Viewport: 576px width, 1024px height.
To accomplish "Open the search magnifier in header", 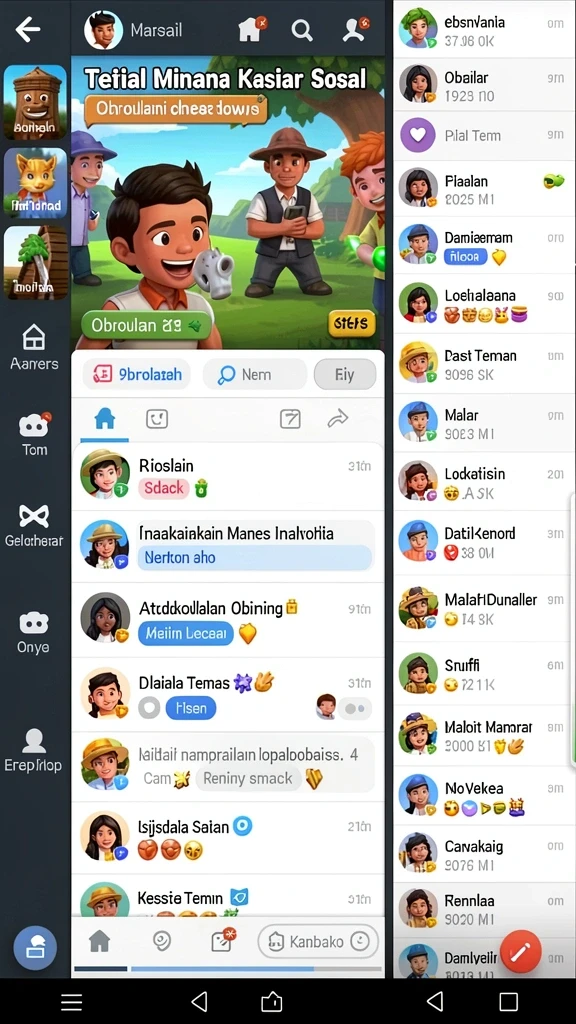I will click(x=302, y=29).
